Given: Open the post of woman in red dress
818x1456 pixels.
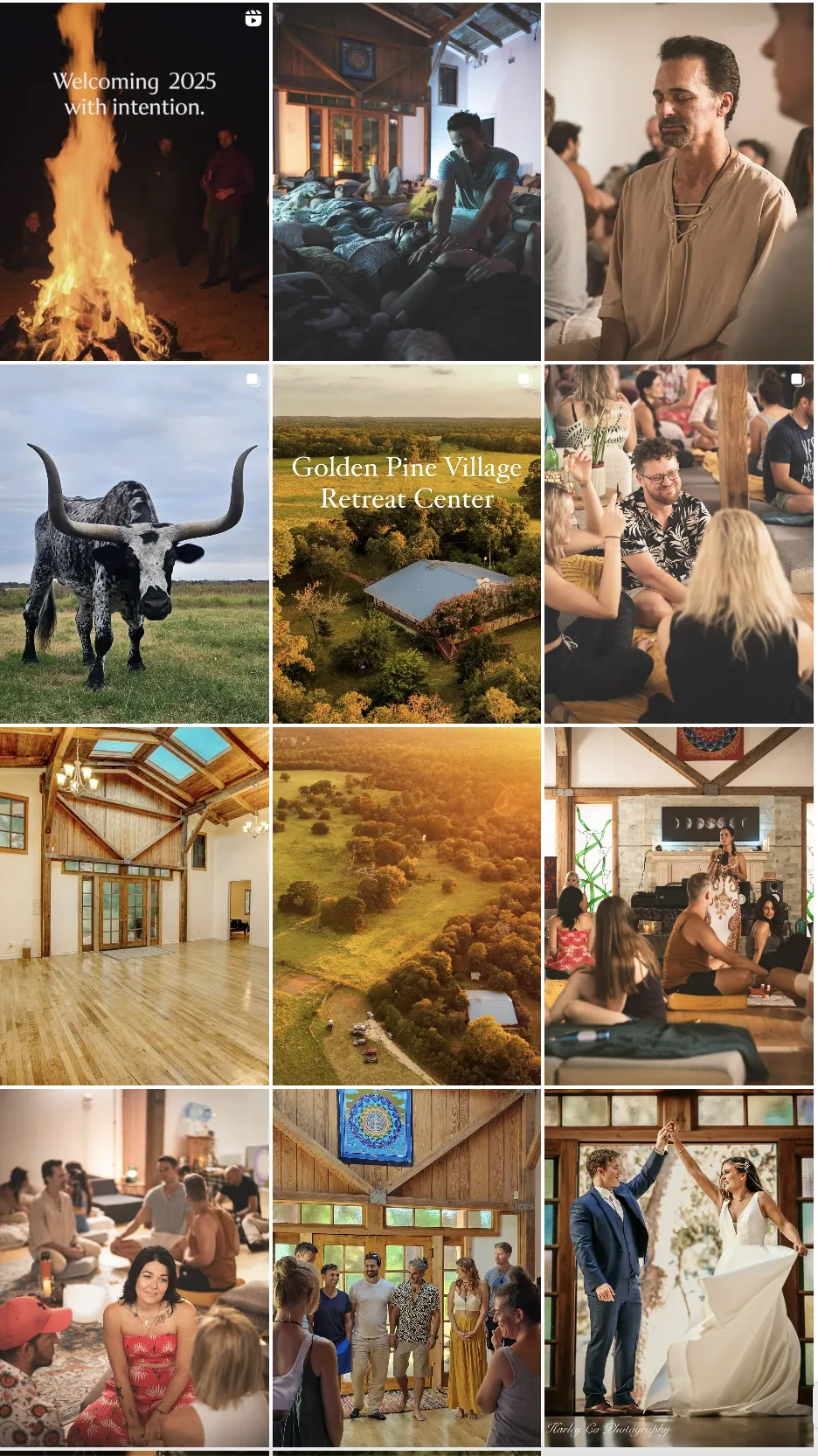Looking at the screenshot, I should [135, 1268].
